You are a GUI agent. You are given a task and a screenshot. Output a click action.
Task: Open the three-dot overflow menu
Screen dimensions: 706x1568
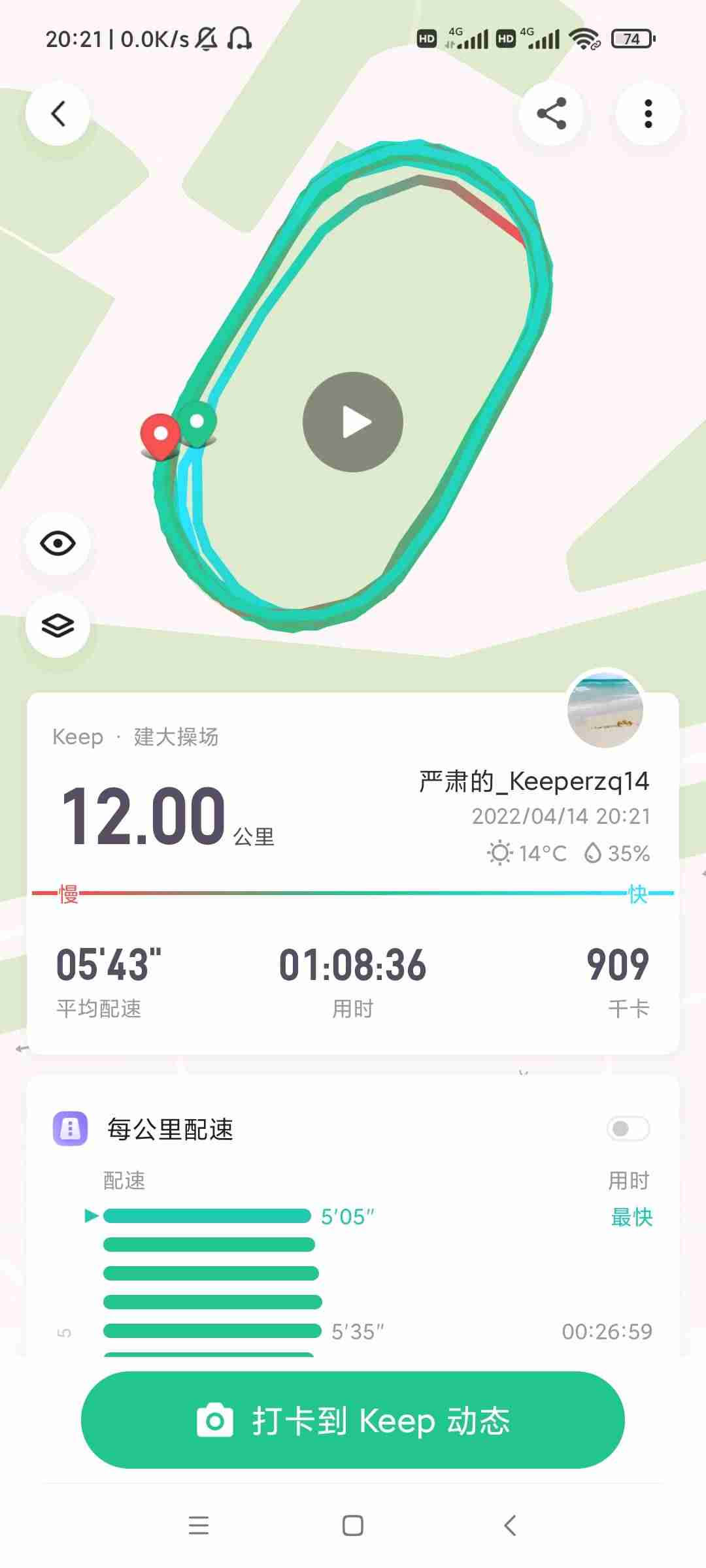(x=648, y=114)
